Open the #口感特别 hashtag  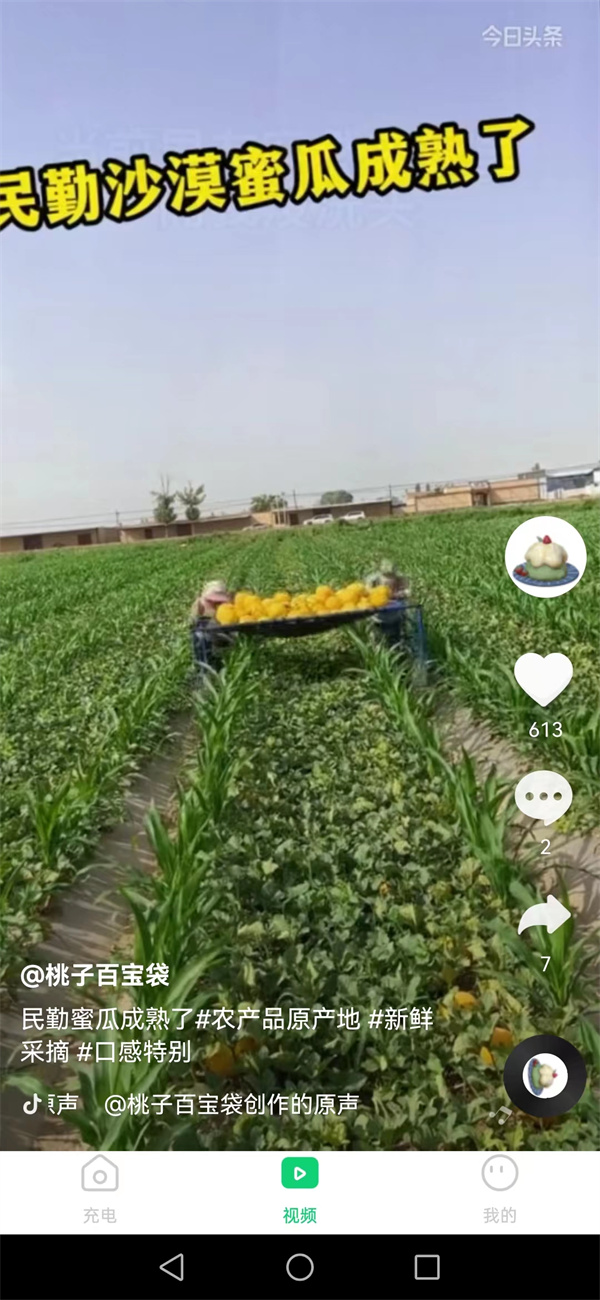pos(134,1051)
